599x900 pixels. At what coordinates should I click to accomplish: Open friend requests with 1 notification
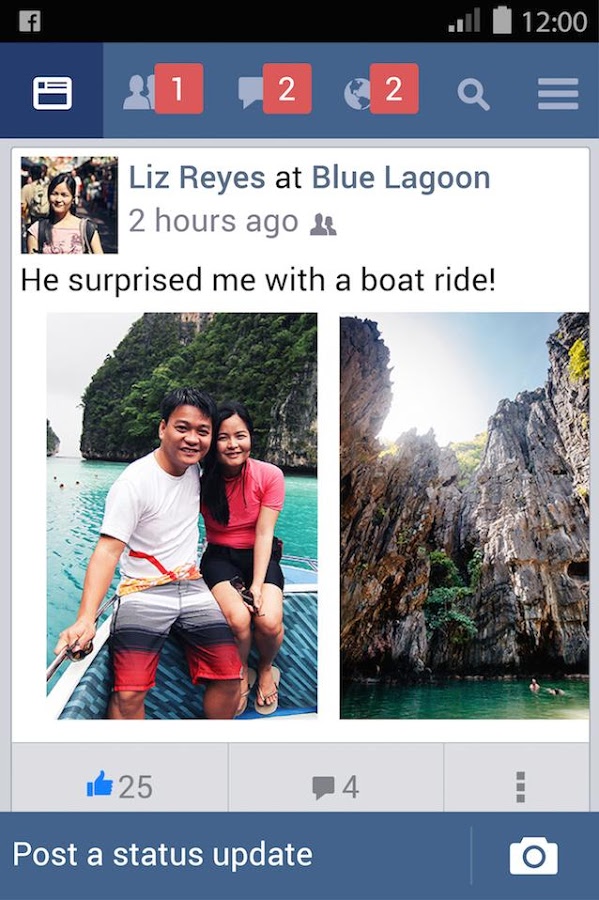click(163, 90)
